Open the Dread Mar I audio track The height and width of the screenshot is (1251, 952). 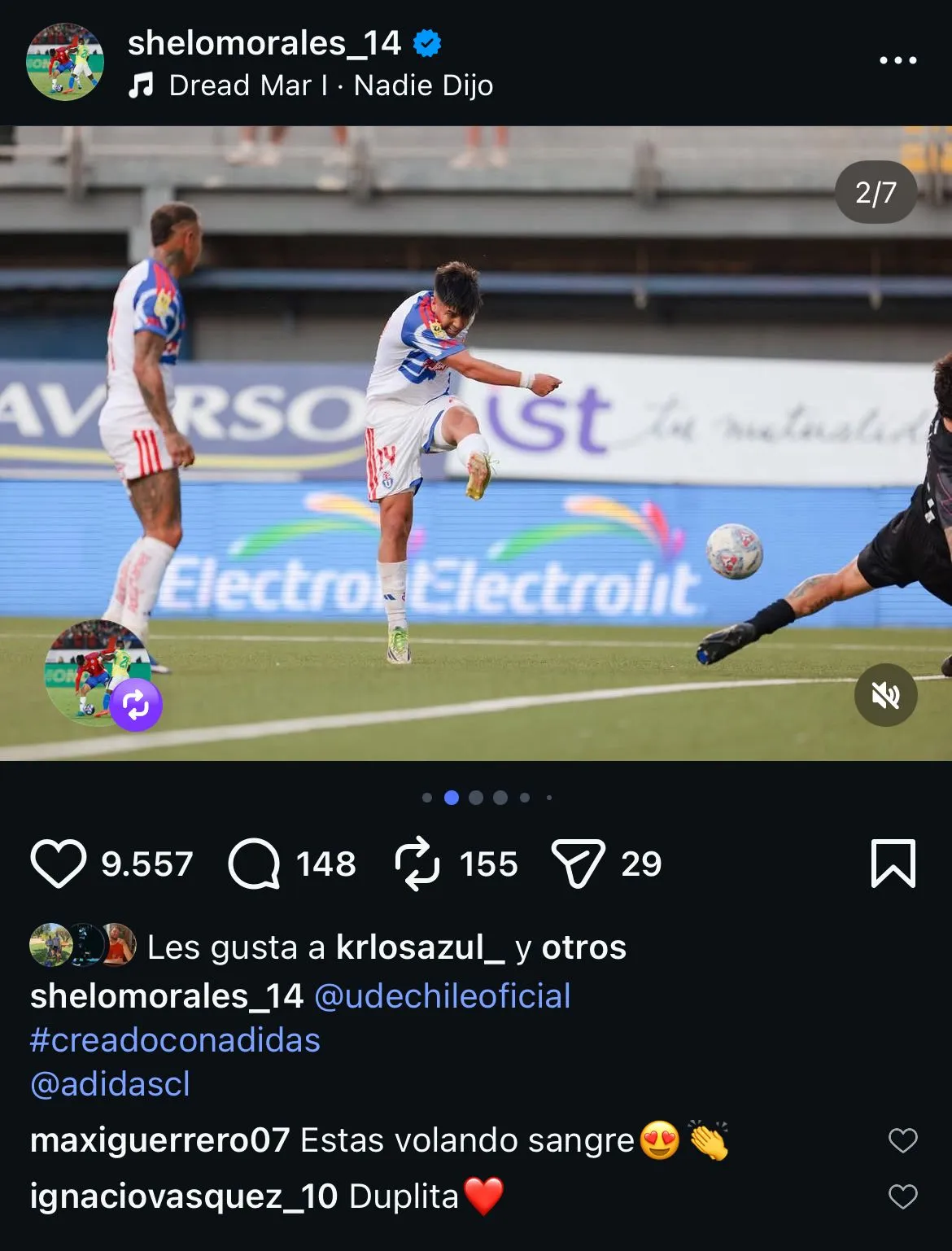click(330, 85)
